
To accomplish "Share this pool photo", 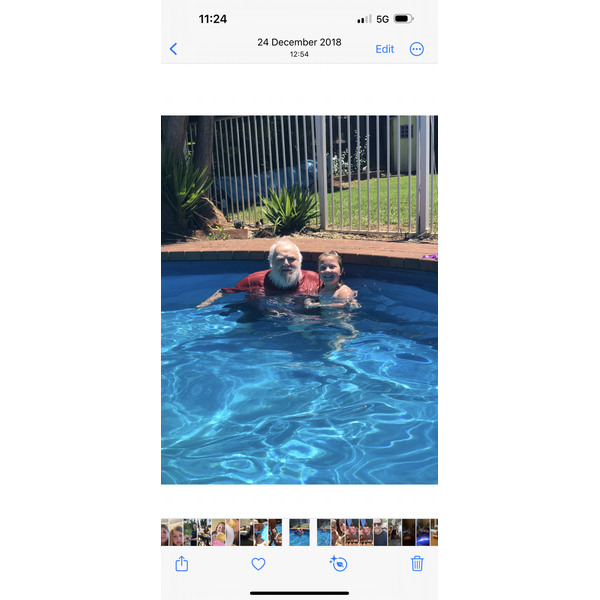I will (181, 564).
